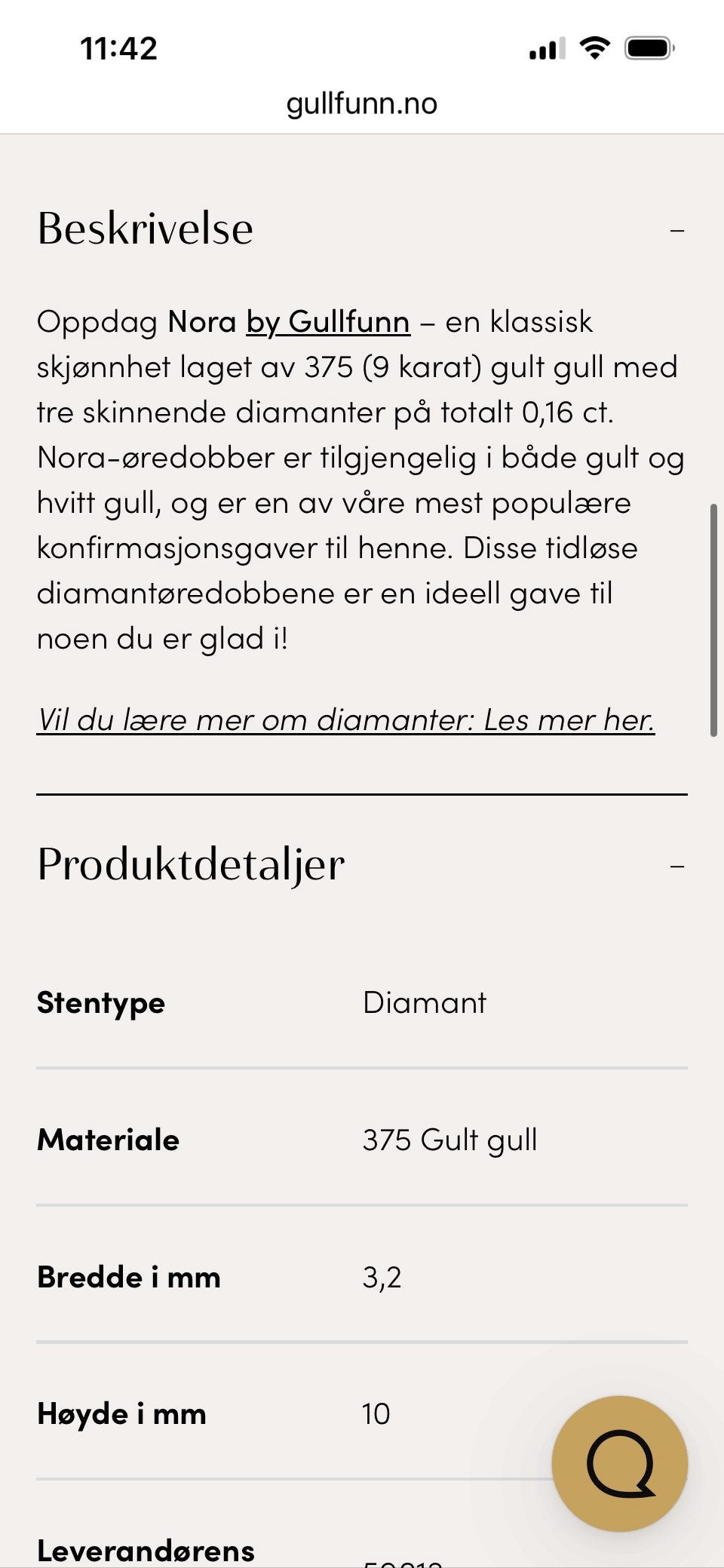This screenshot has width=724, height=1568.
Task: Open the 'by Gullfunn' link
Action: [327, 321]
